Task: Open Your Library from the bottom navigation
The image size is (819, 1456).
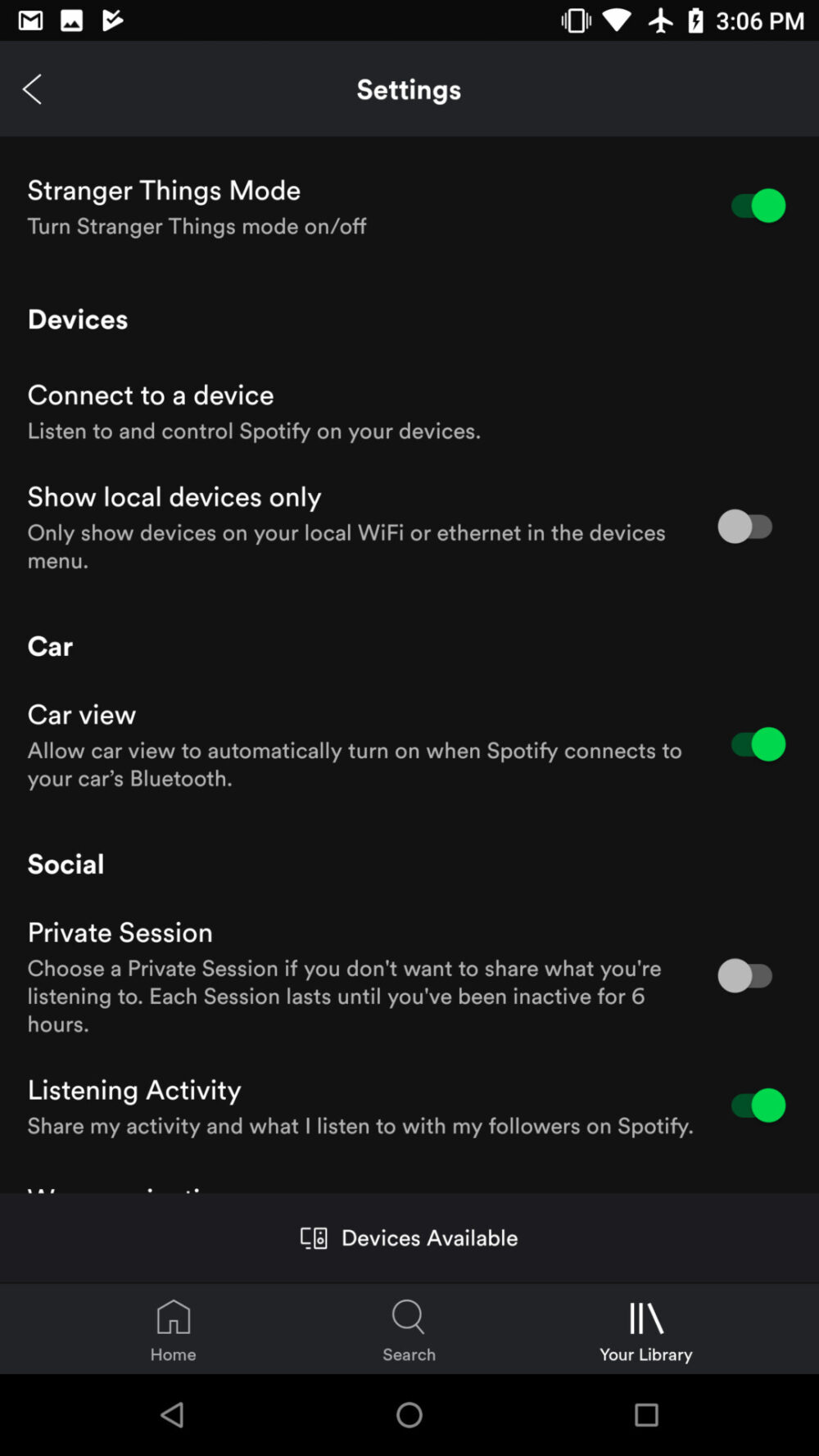Action: click(645, 1328)
